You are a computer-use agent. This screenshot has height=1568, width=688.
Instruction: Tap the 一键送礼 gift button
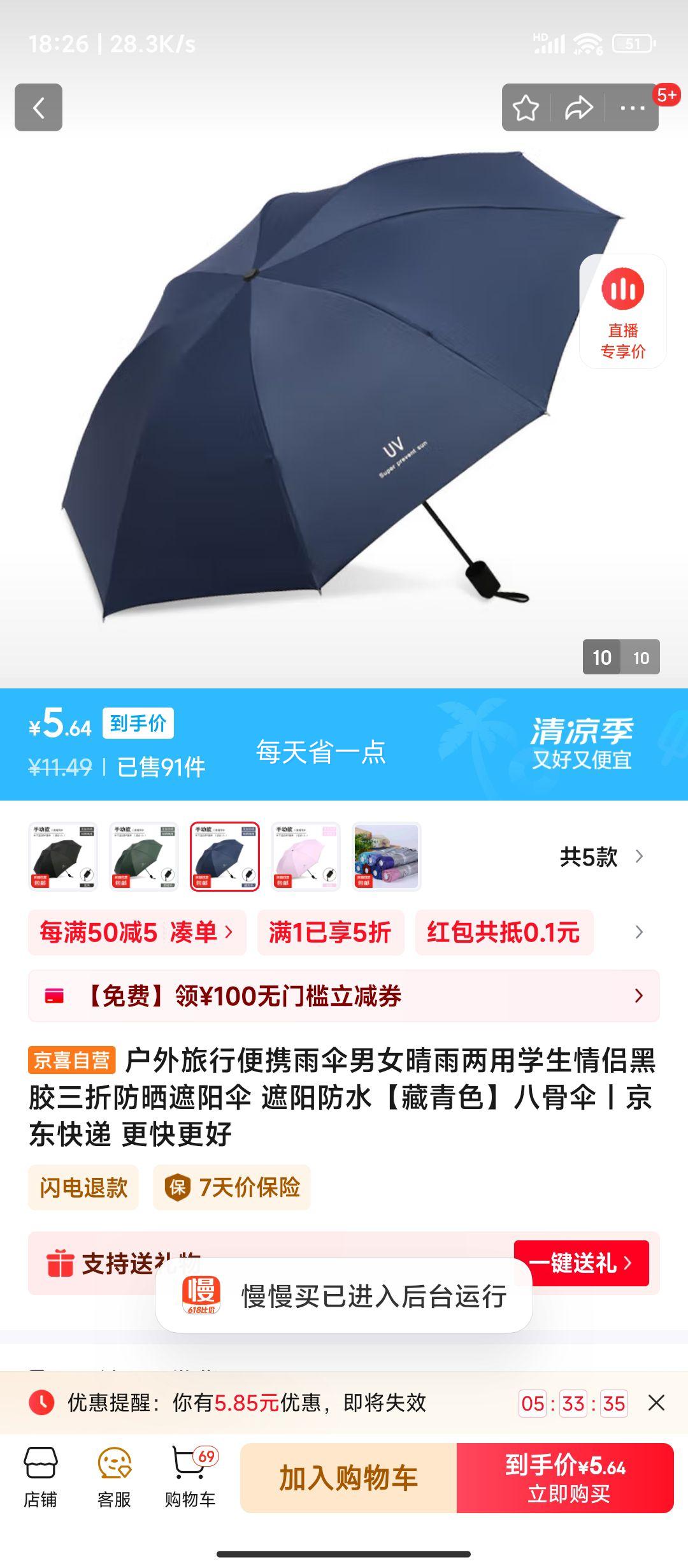click(581, 1263)
